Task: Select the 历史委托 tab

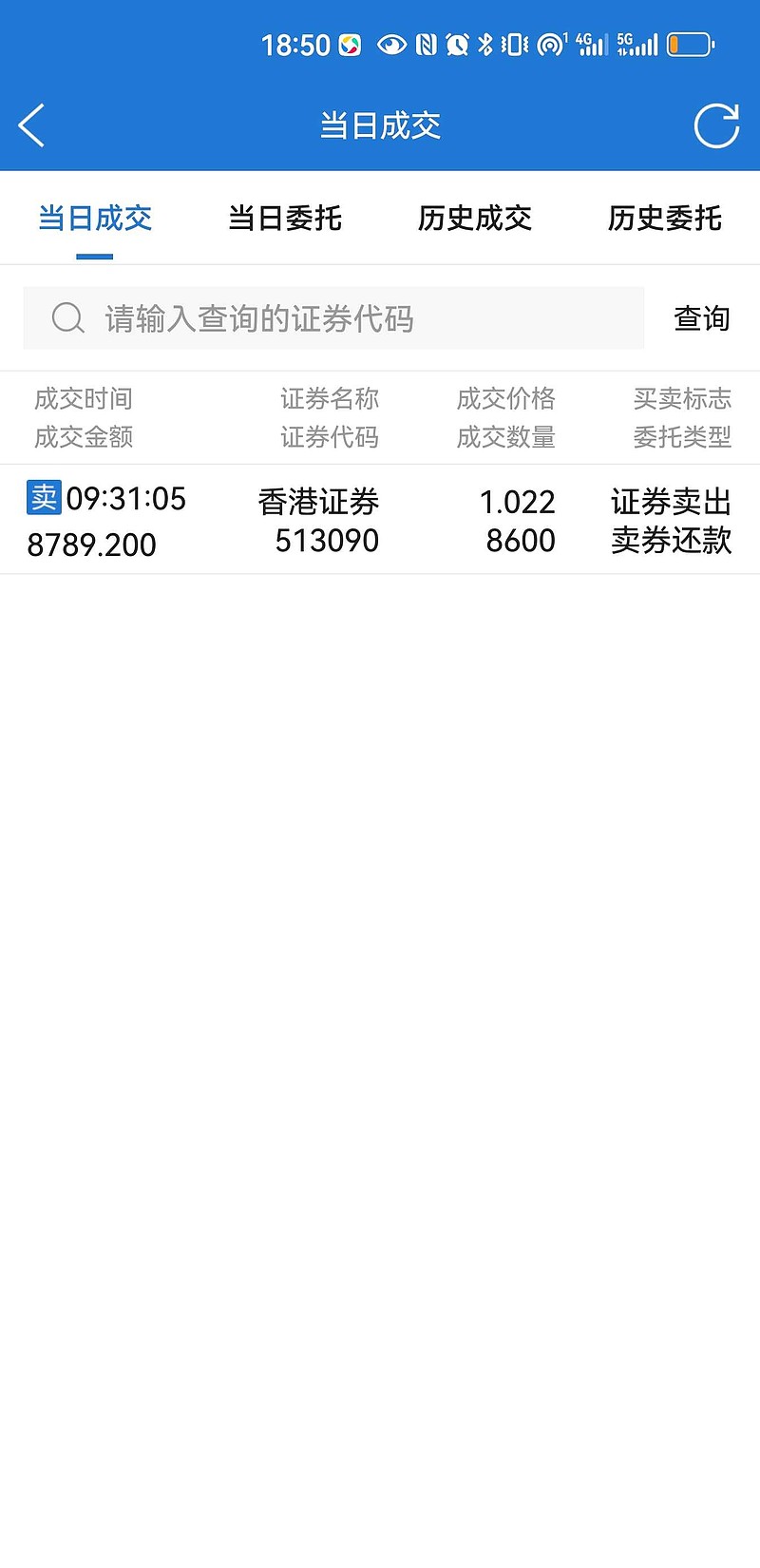Action: pyautogui.click(x=665, y=219)
